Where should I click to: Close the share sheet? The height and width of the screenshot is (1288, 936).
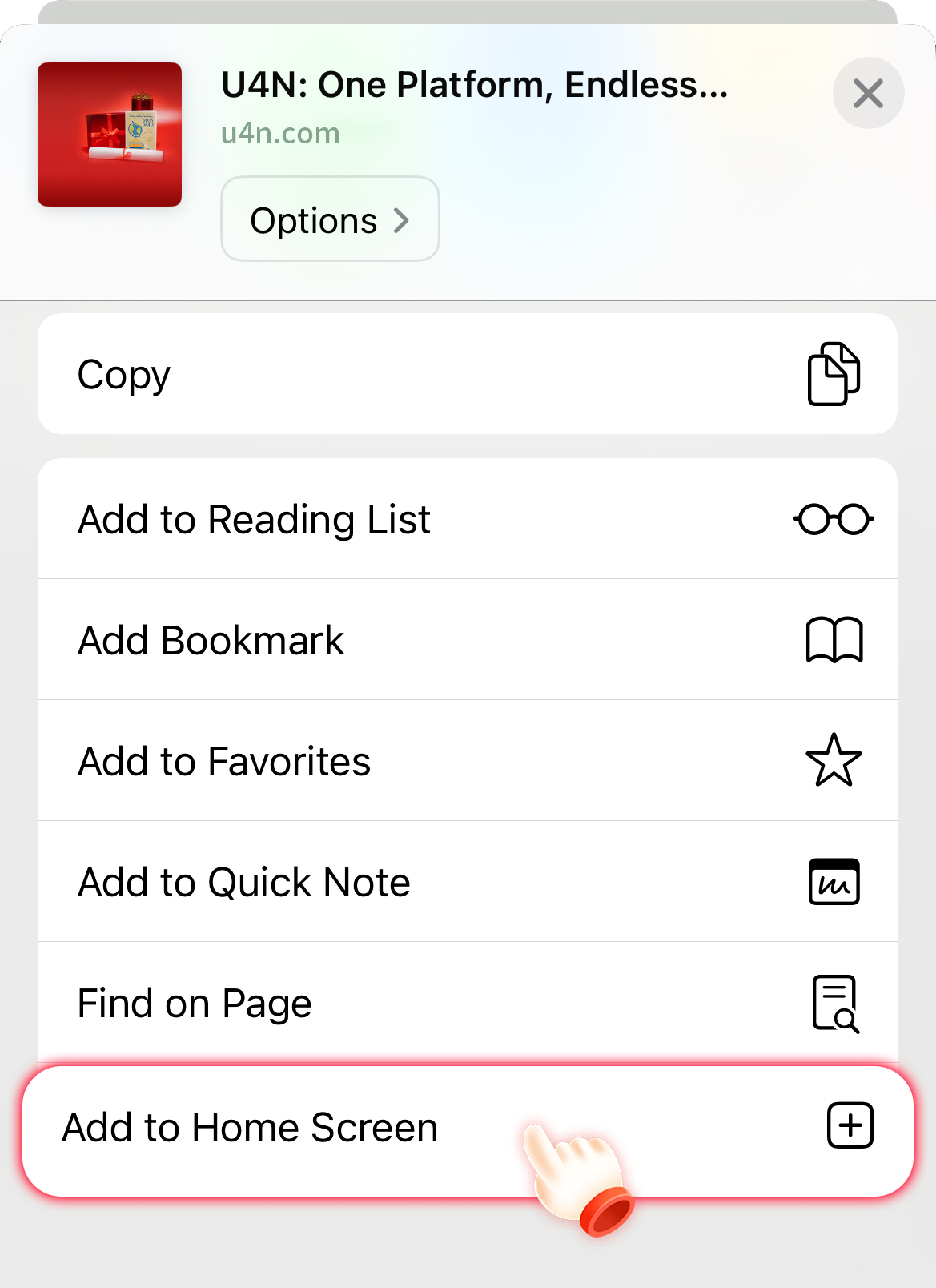868,94
